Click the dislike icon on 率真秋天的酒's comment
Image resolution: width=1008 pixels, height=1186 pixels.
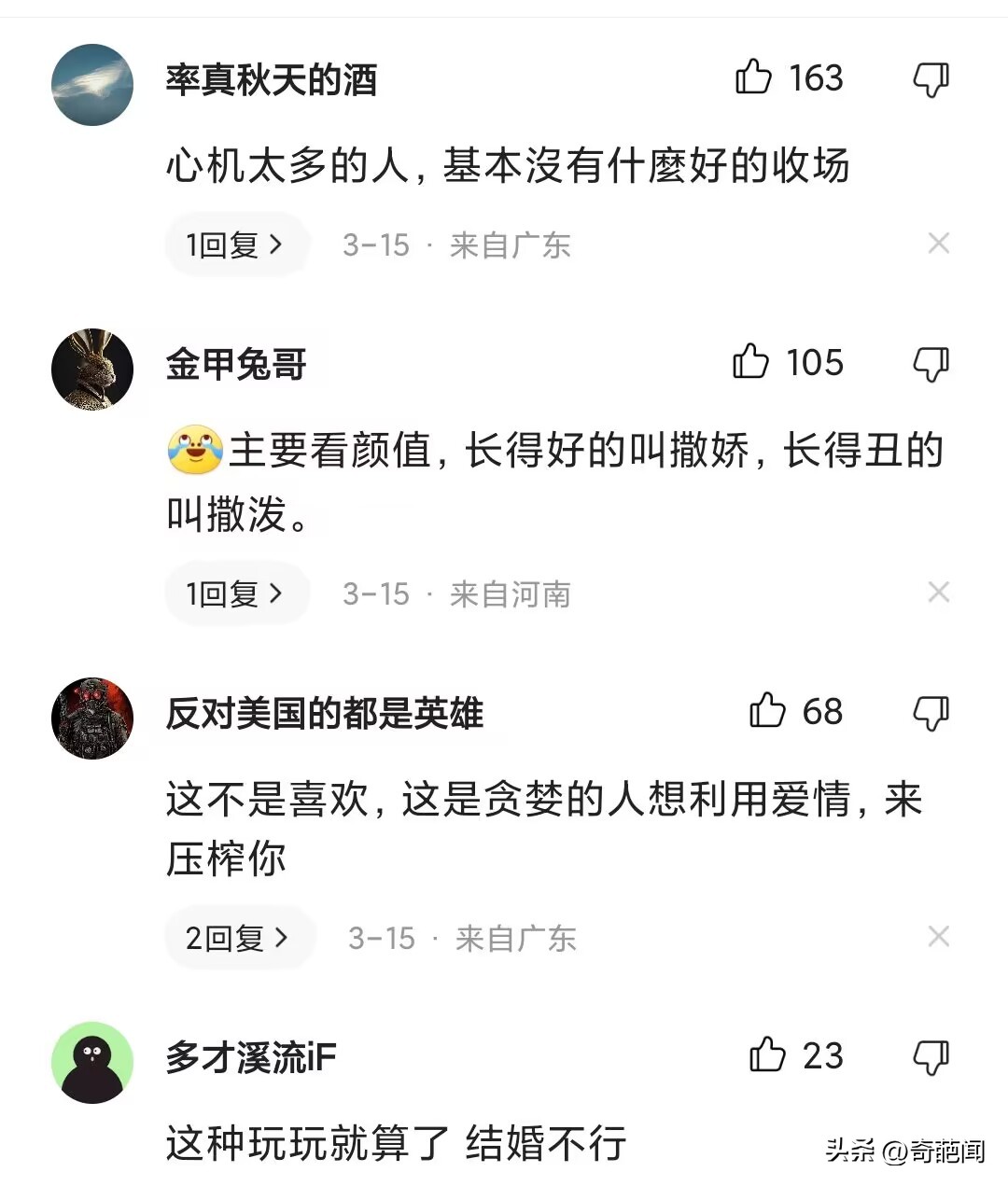pyautogui.click(x=931, y=80)
